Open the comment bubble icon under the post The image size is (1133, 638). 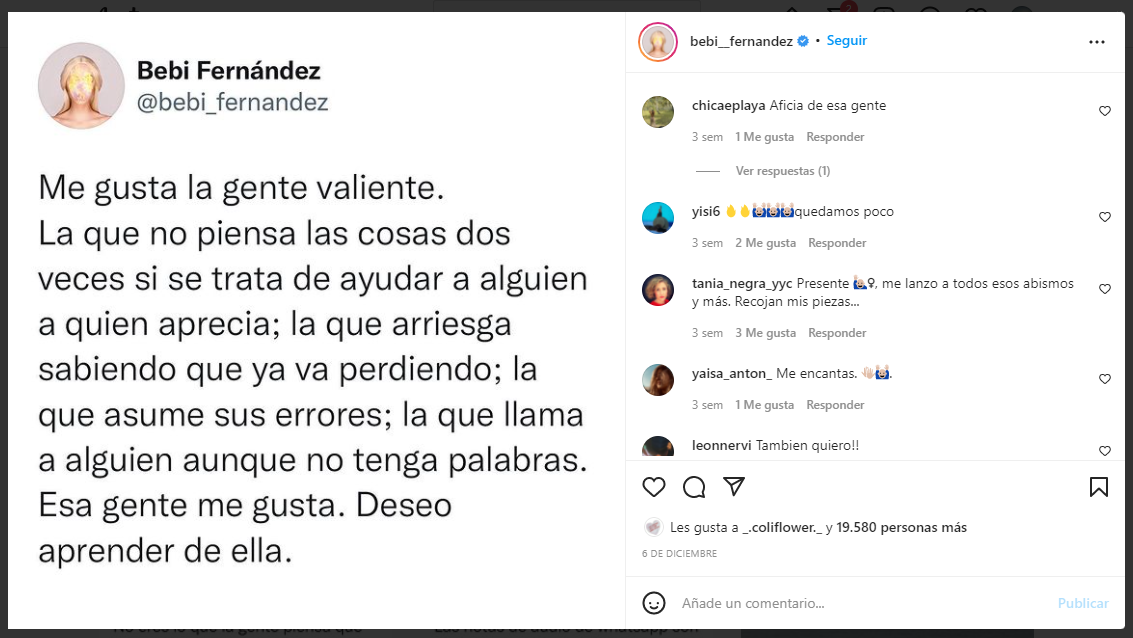click(694, 487)
